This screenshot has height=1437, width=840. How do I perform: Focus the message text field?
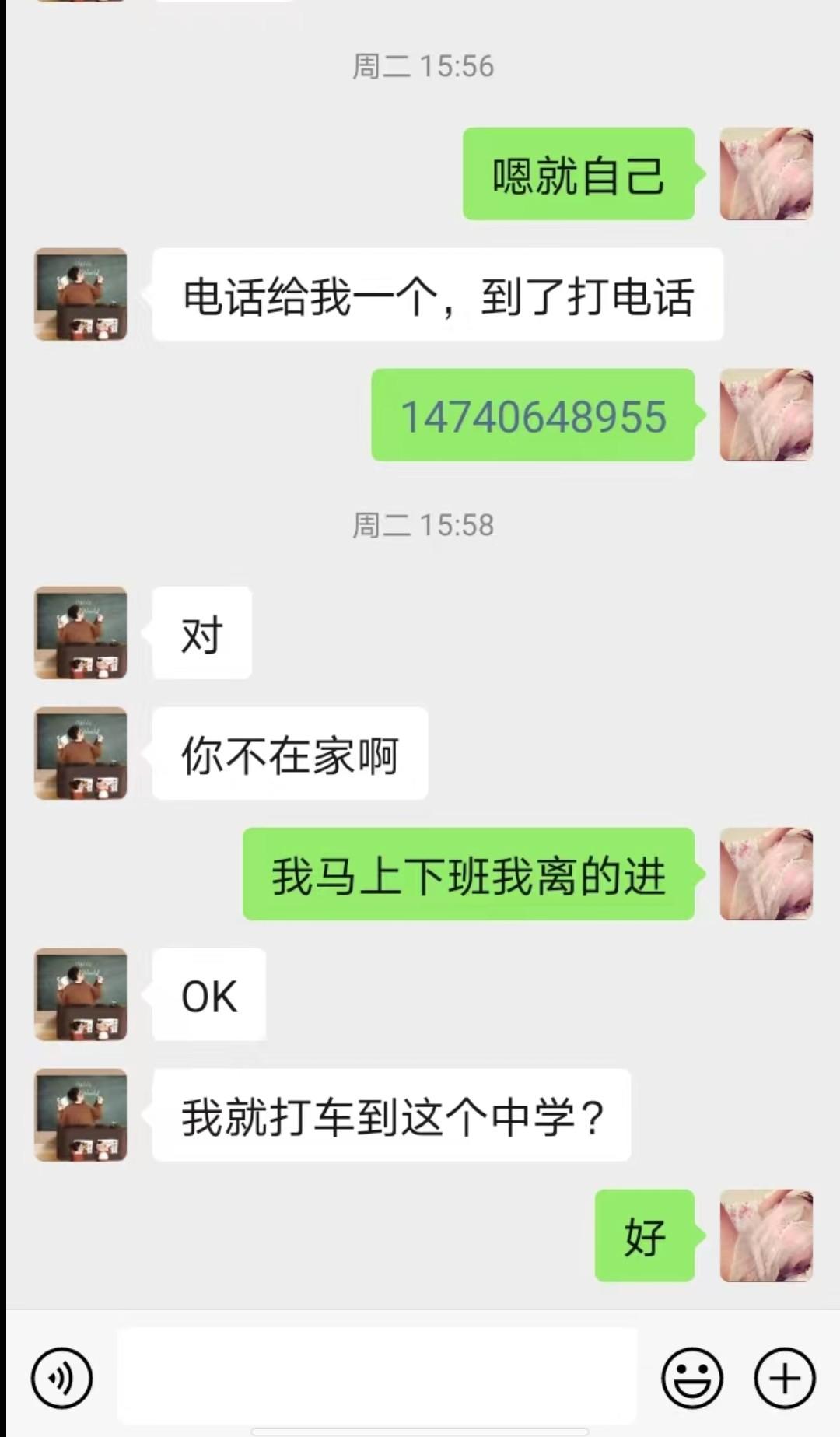pyautogui.click(x=377, y=1376)
